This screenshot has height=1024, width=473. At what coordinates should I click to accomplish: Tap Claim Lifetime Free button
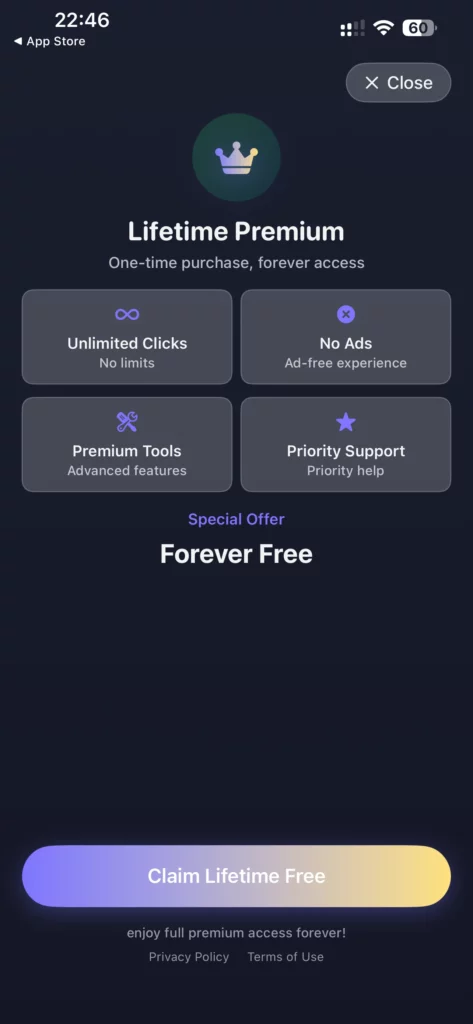click(236, 876)
